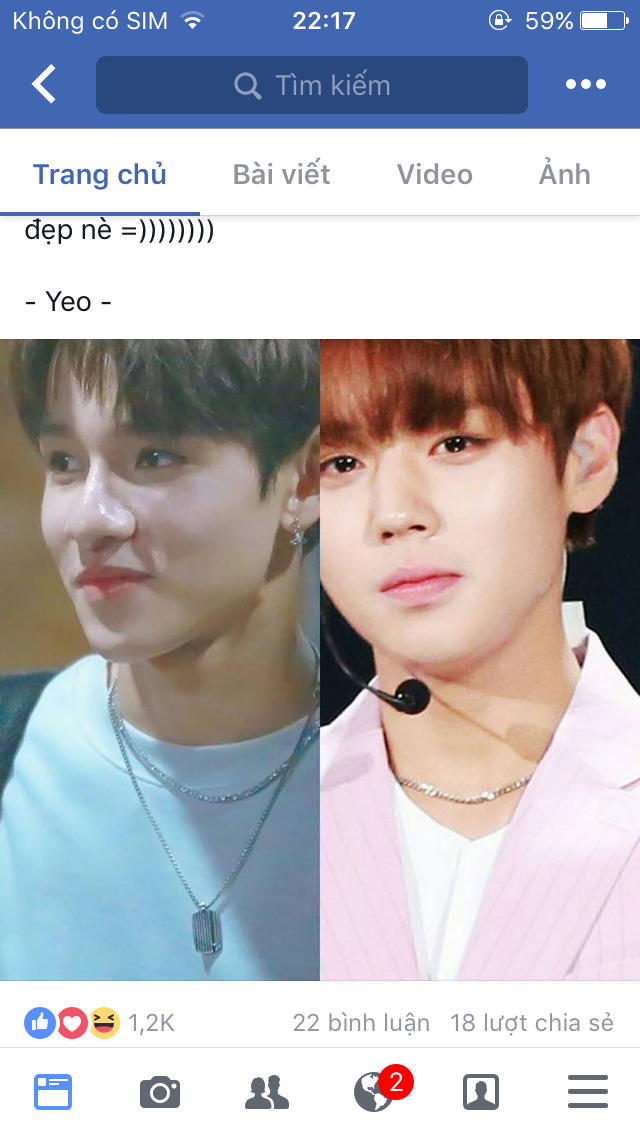Open the left photo in the post
The width and height of the screenshot is (640, 1136).
point(160,660)
